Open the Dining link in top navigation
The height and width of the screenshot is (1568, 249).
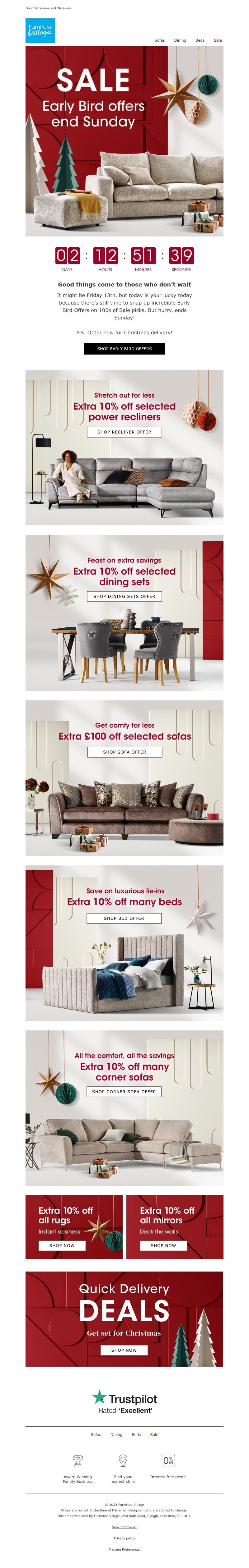point(179,40)
